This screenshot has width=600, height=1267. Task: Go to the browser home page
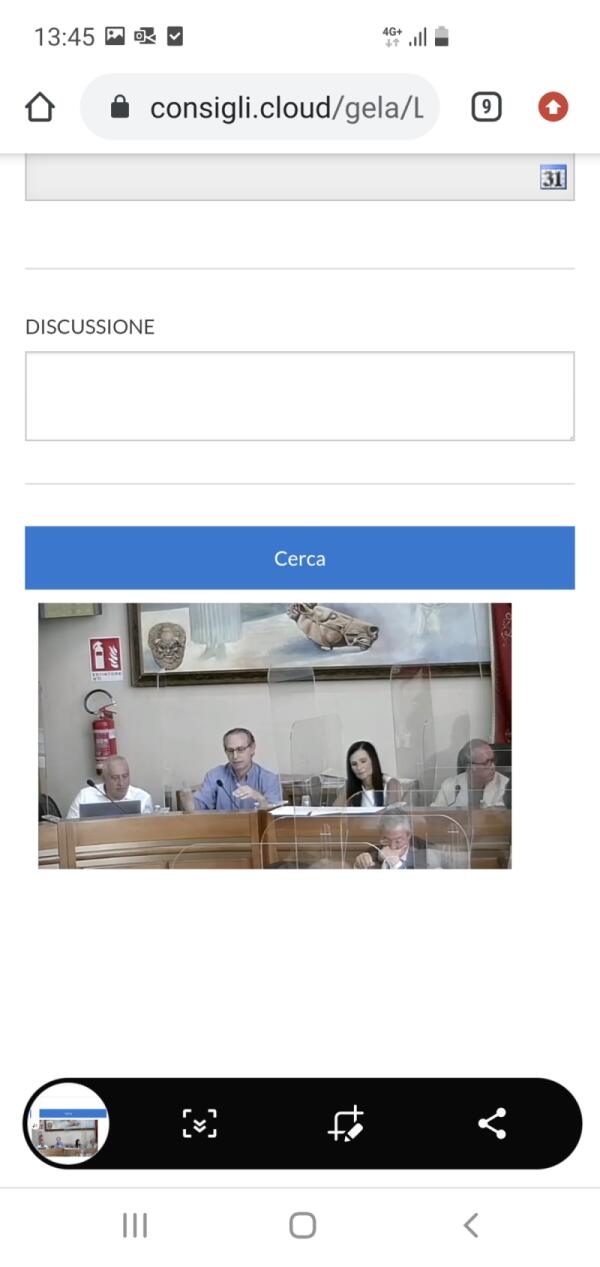[40, 107]
